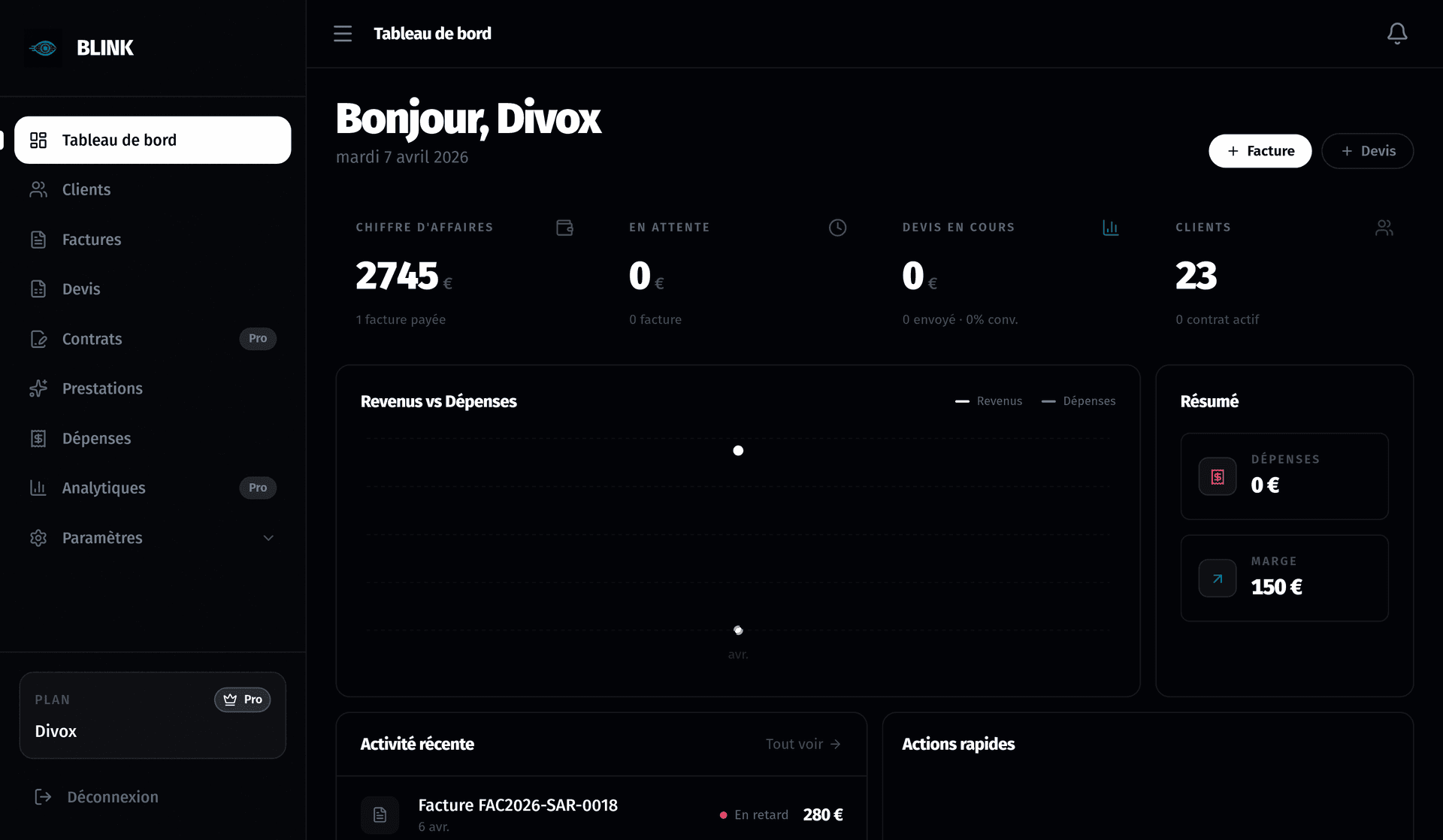Open the Plan Pro card for Divox
The height and width of the screenshot is (840, 1443).
click(x=153, y=715)
